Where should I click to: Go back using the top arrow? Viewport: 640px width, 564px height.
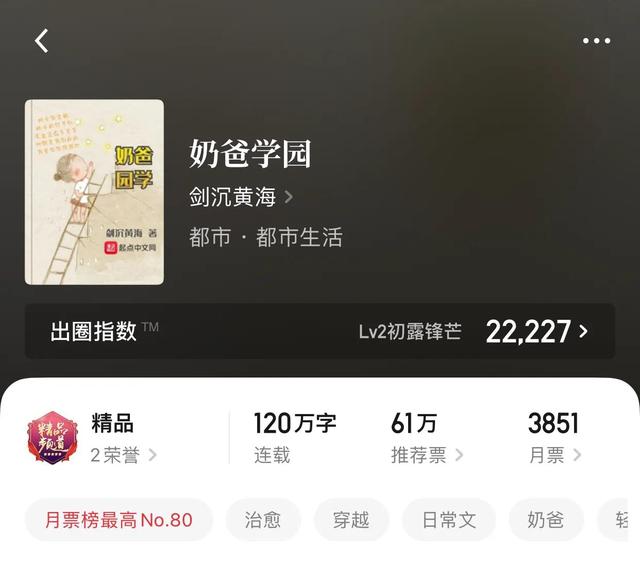(42, 41)
